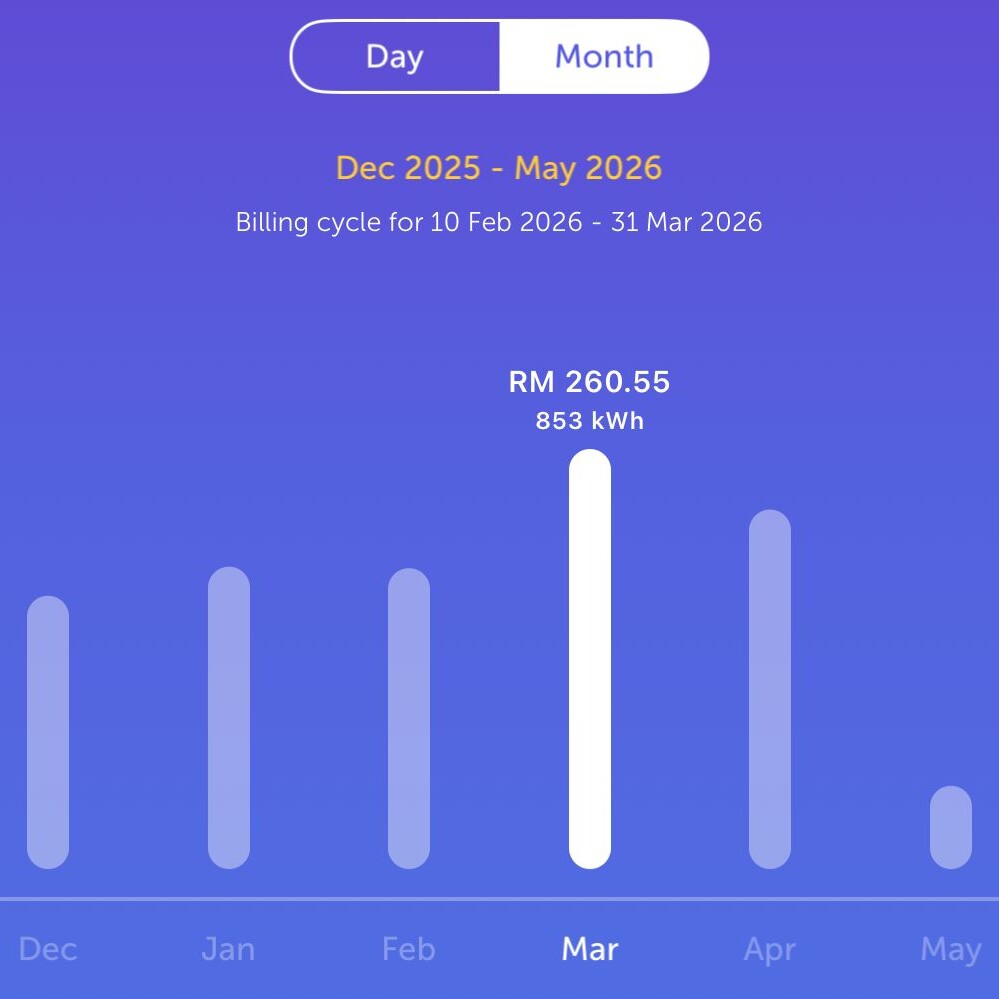View Apr usage bar details
The height and width of the screenshot is (999, 999).
[x=770, y=689]
